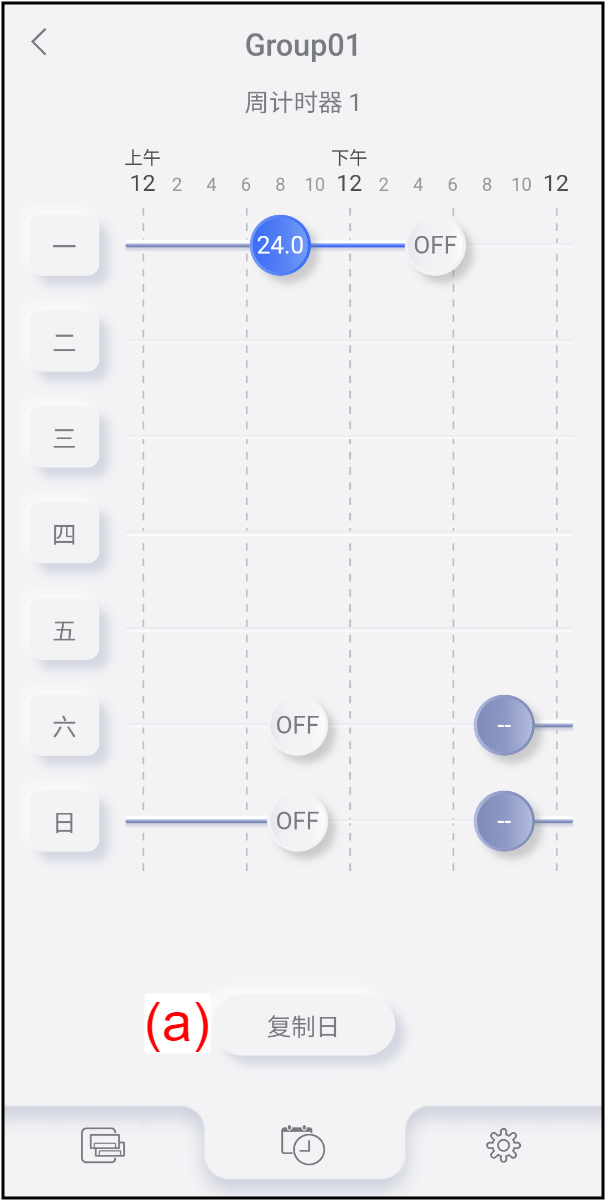Select the 日 (Sunday) day button
This screenshot has height=1202, width=607.
click(x=64, y=823)
